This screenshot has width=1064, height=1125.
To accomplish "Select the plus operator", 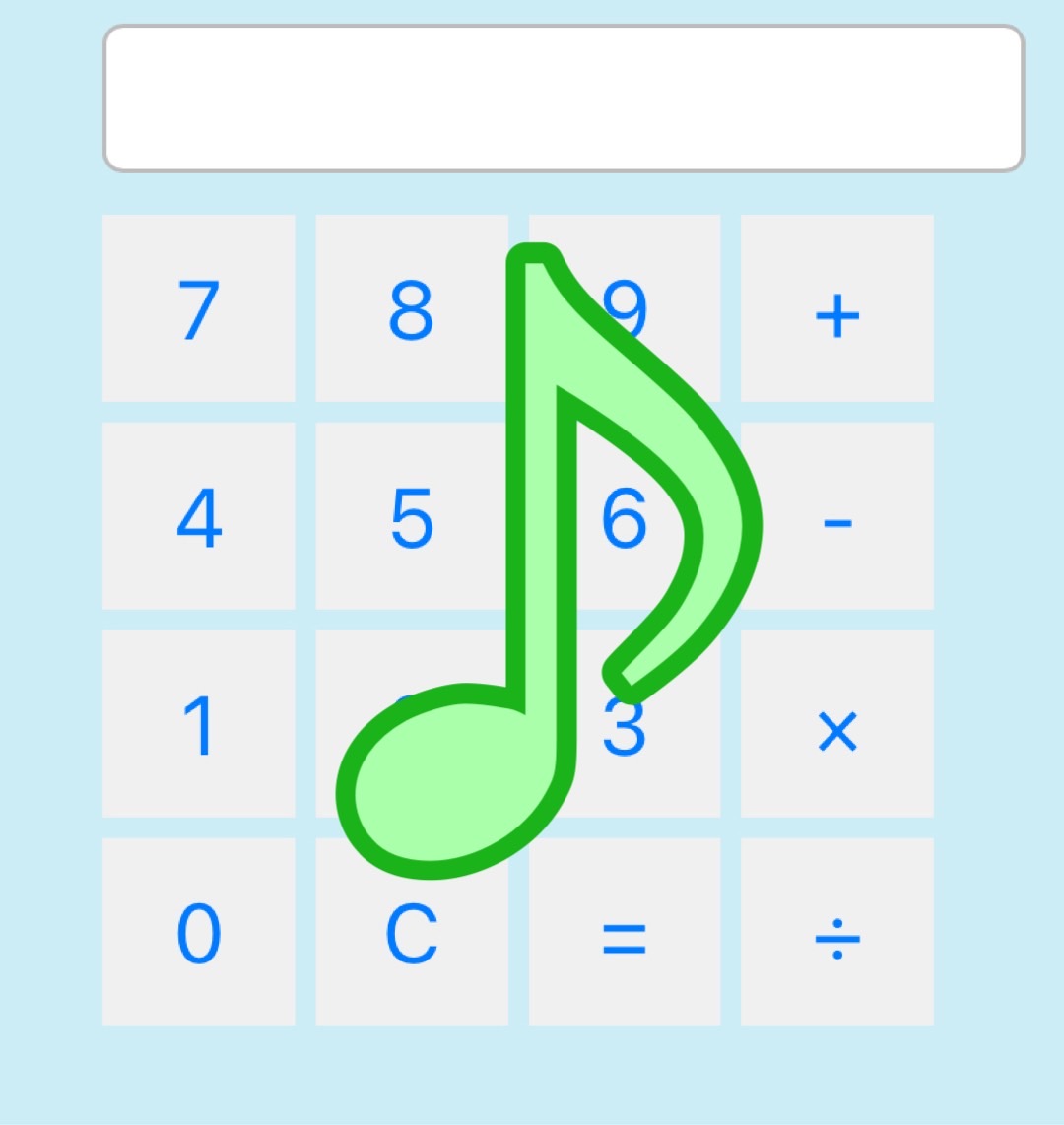I will (836, 308).
